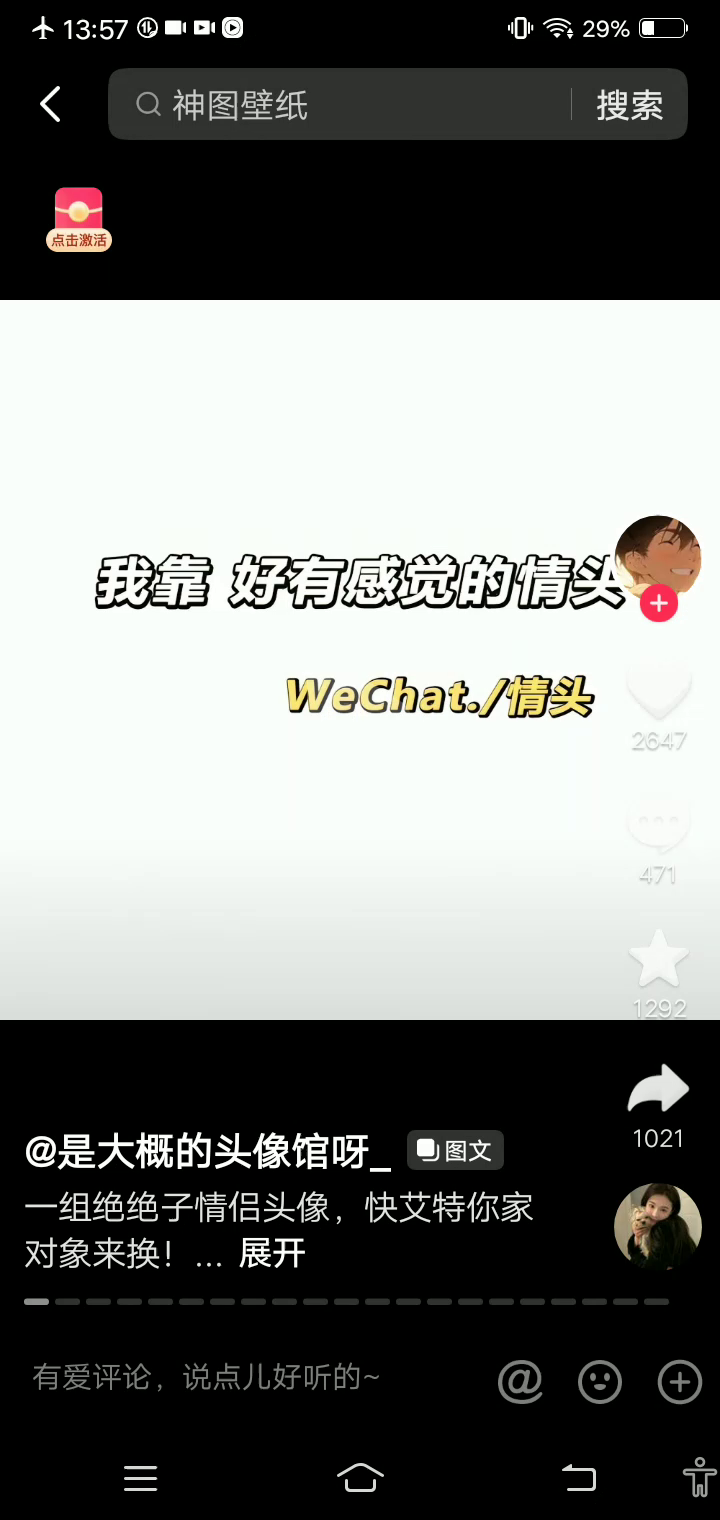Open recent apps from the navigation bar

(140, 1478)
